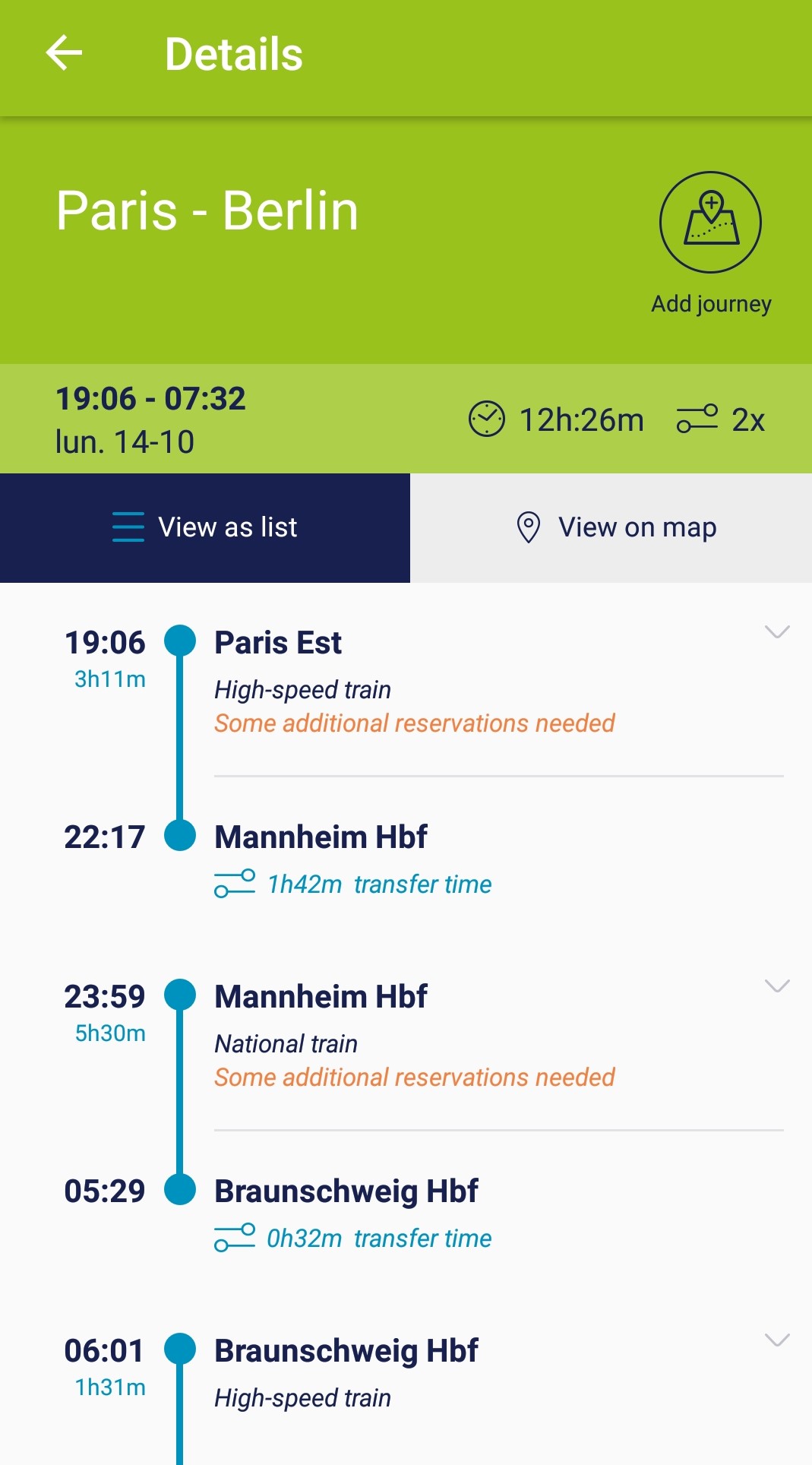Click the transfer icon beside 0h32m transfer time
The width and height of the screenshot is (812, 1465).
[234, 1237]
